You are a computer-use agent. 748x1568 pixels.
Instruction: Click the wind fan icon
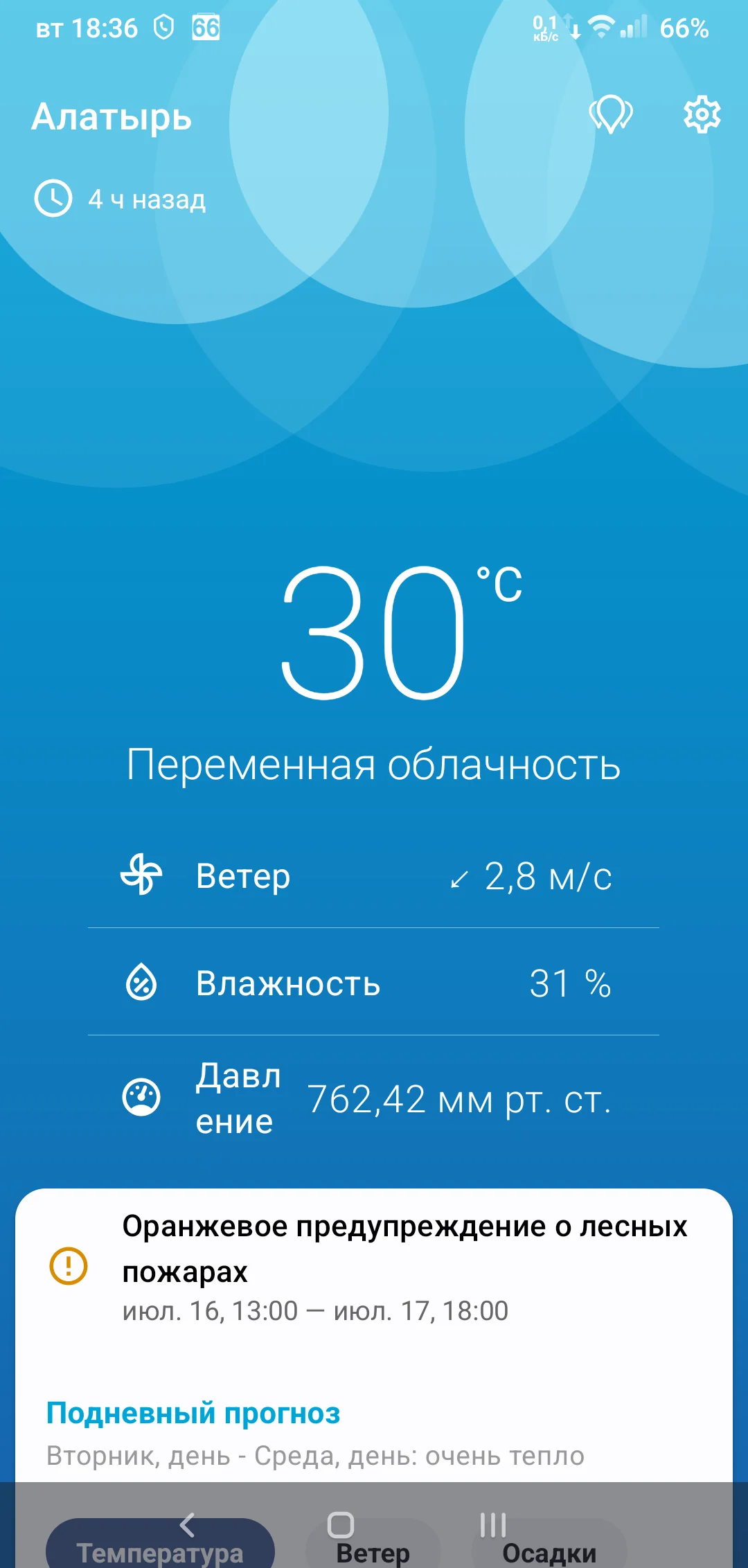[141, 875]
